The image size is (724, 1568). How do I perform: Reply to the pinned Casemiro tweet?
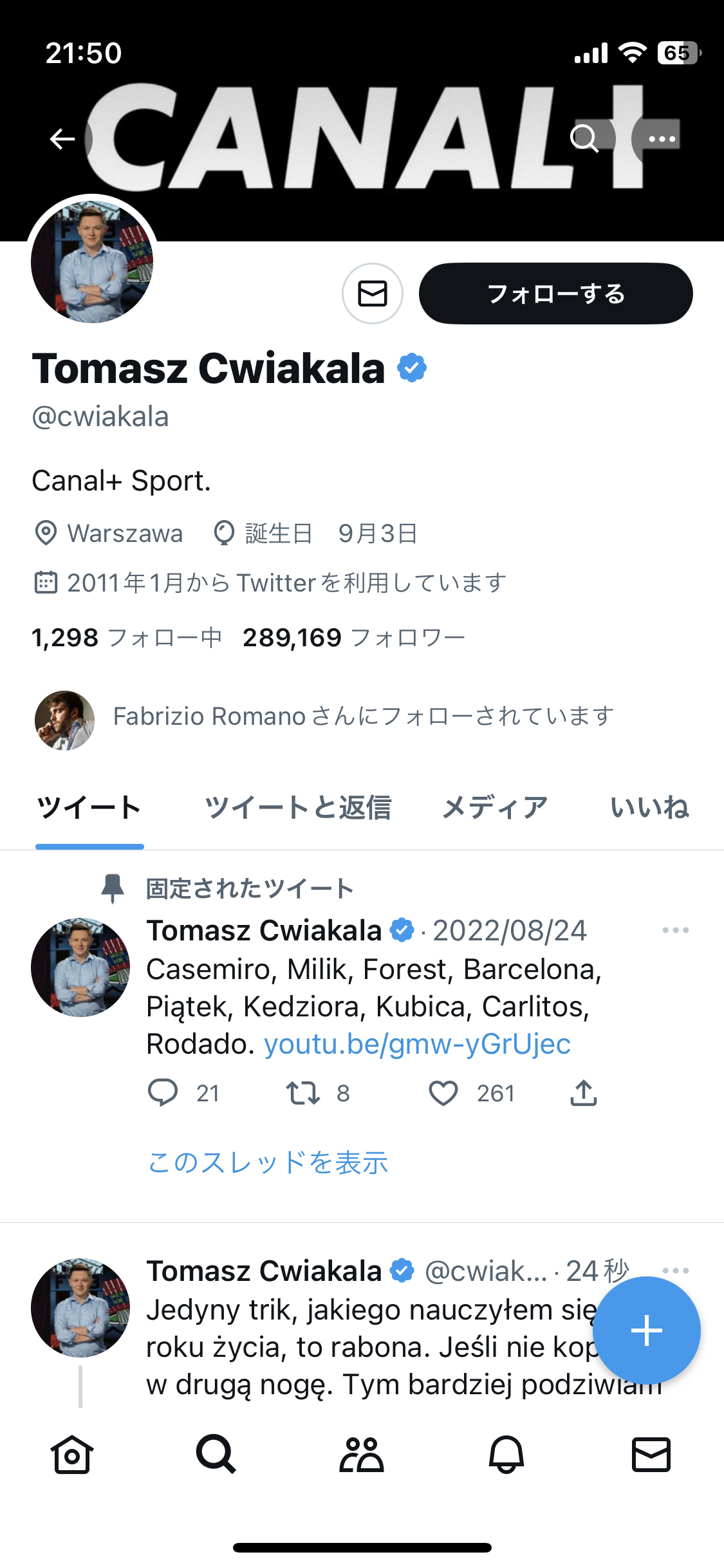click(163, 1093)
